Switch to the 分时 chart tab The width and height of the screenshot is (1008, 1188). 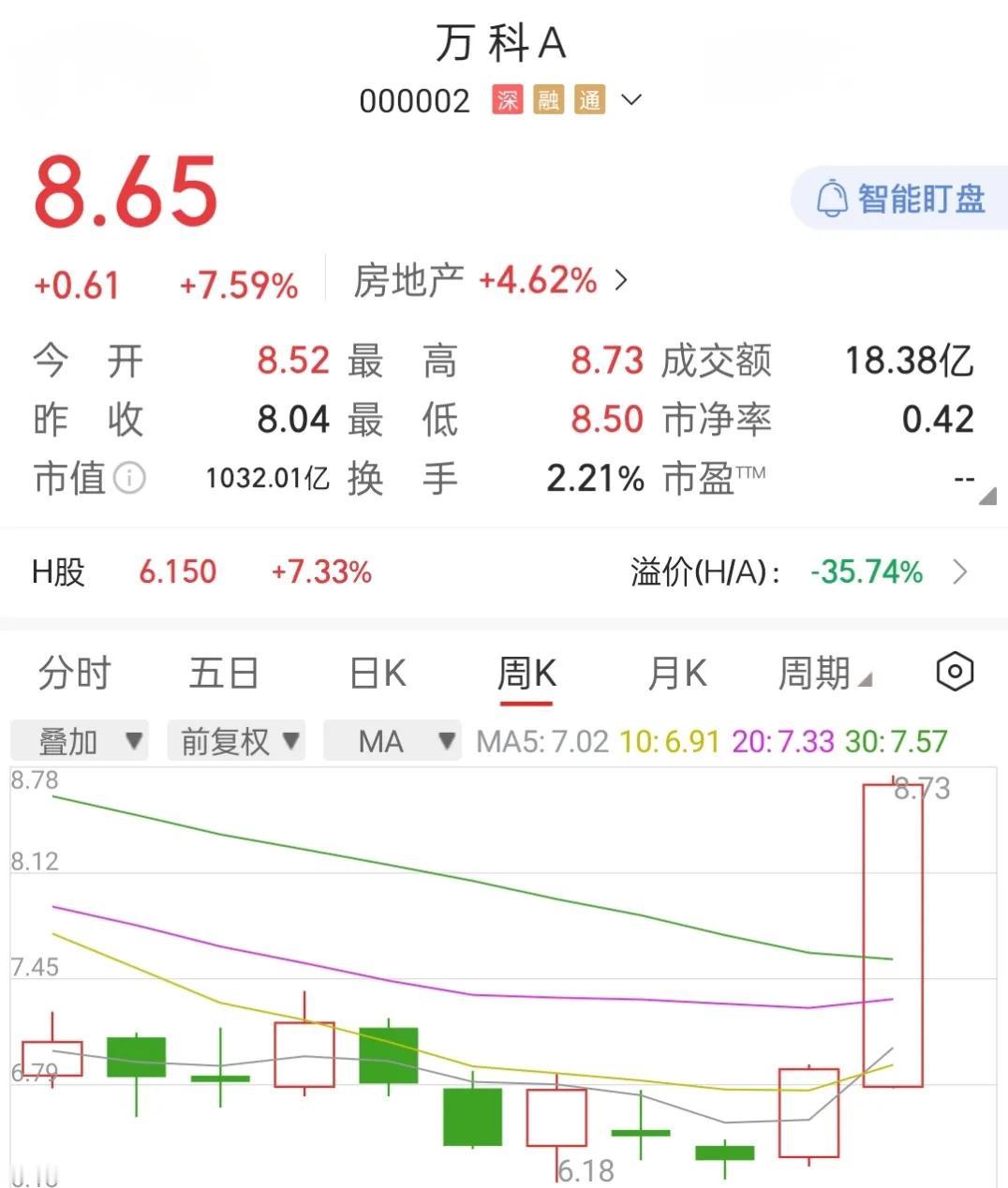(74, 673)
